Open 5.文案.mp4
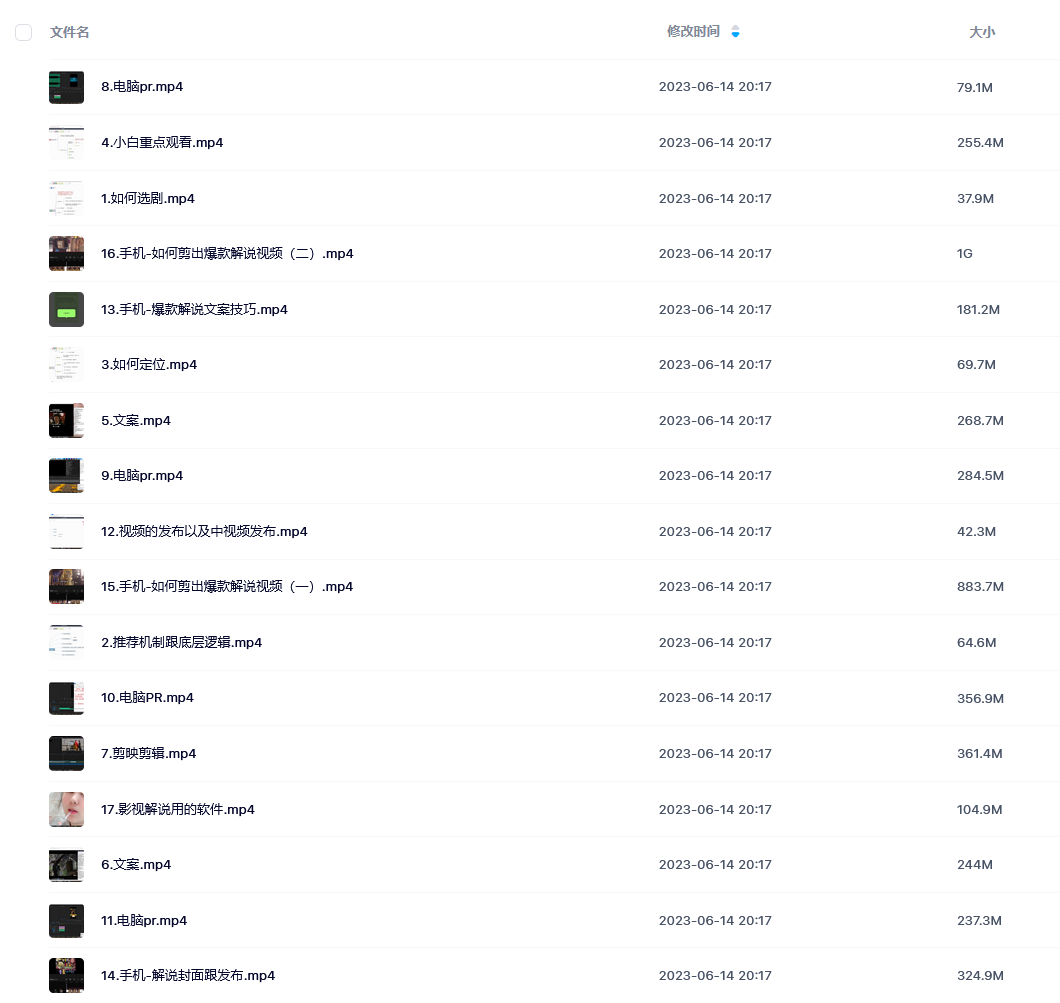Screen dimensions: 1060x1003 (136, 421)
